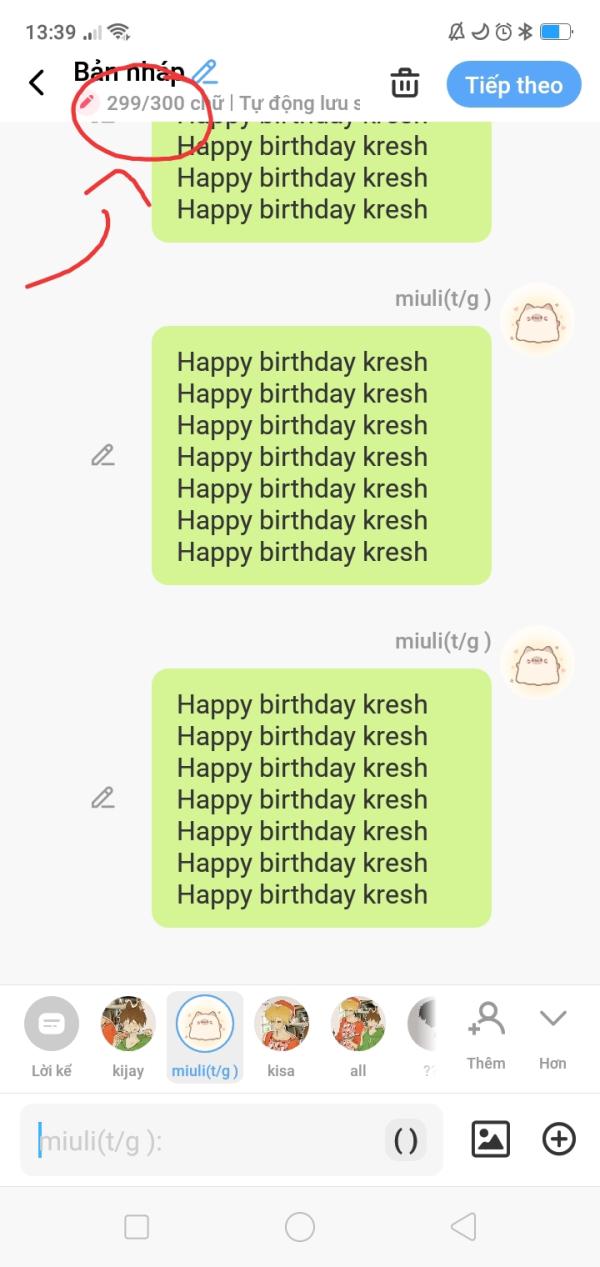Tap the Tiếp theo button

pos(513,85)
